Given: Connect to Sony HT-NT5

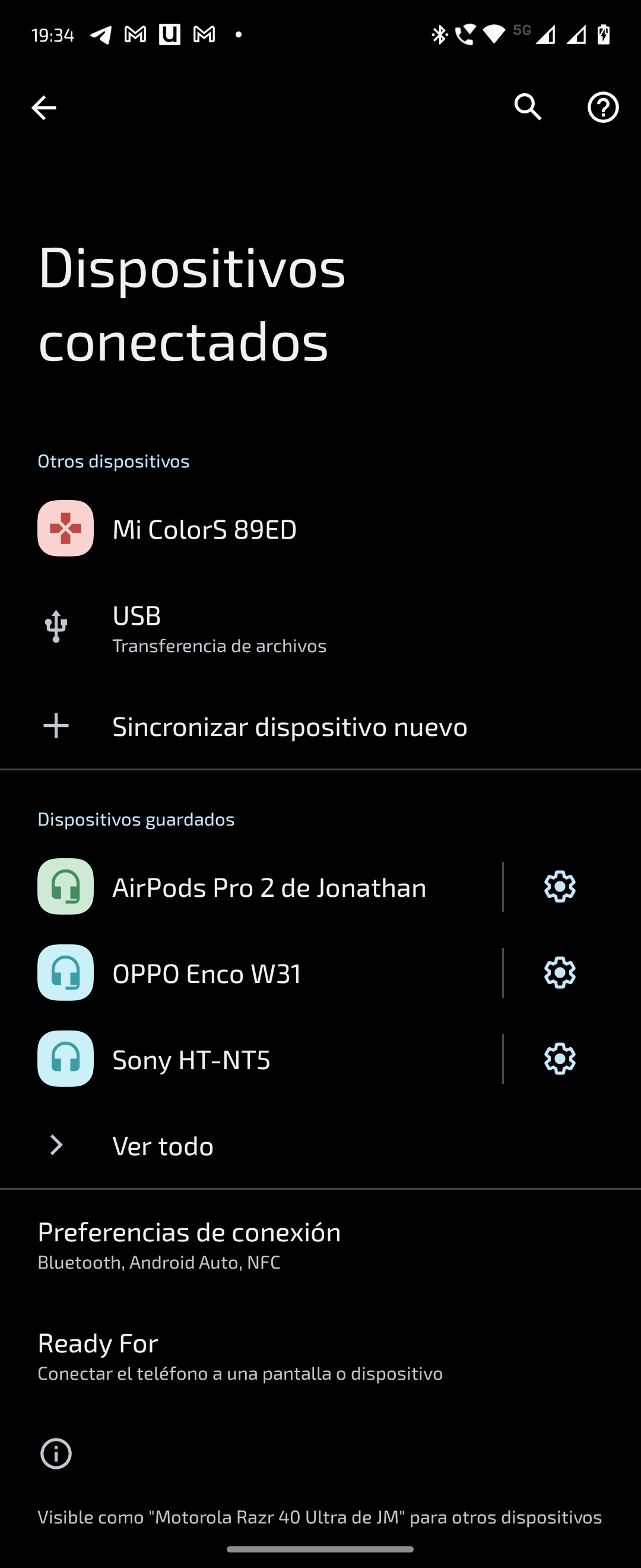Looking at the screenshot, I should point(191,1060).
